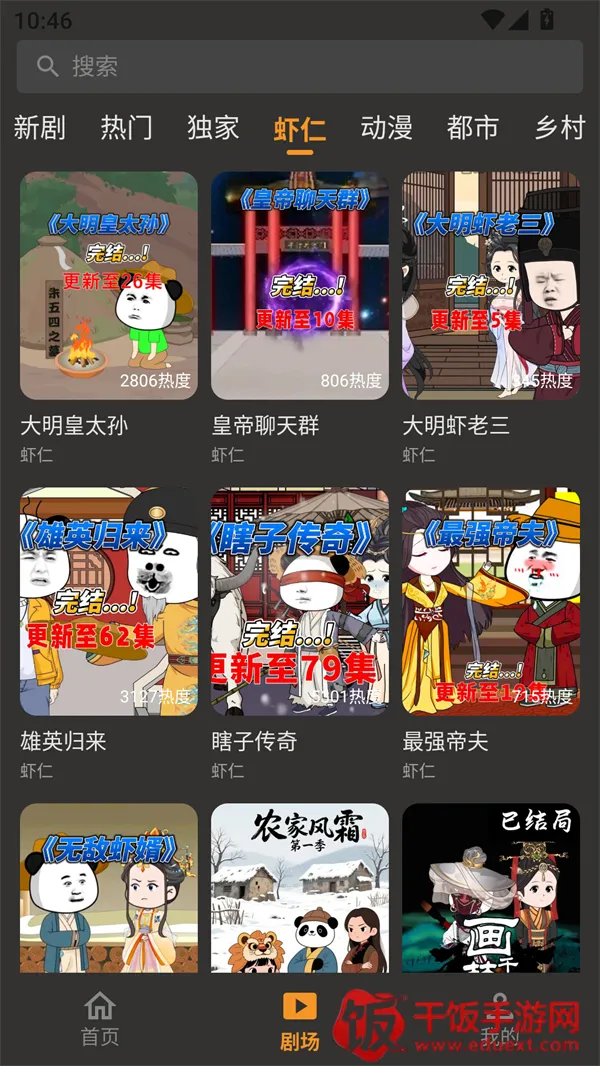The height and width of the screenshot is (1066, 600).
Task: Open the 瞎子传奇 drama card
Action: tap(300, 602)
